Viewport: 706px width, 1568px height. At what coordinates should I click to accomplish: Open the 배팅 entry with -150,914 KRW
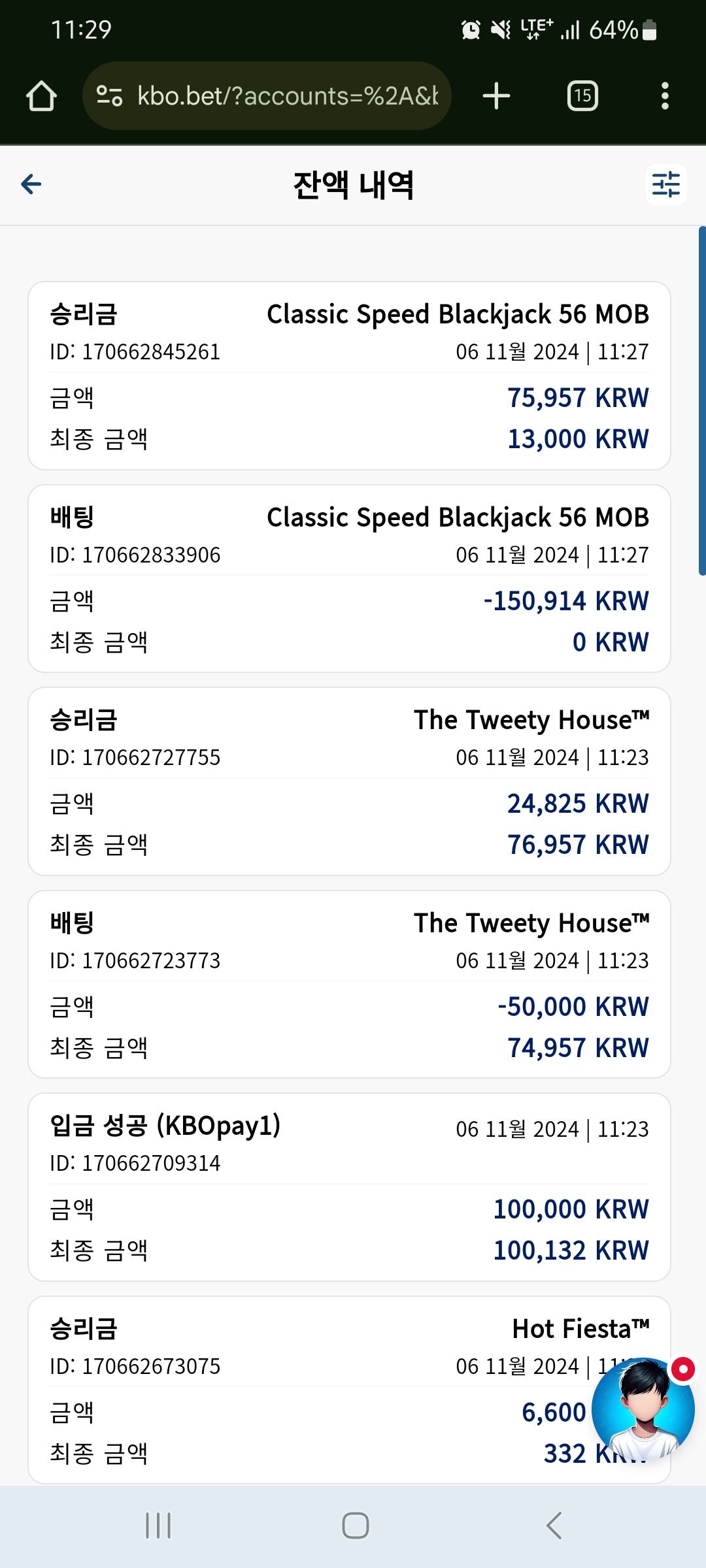pyautogui.click(x=349, y=578)
